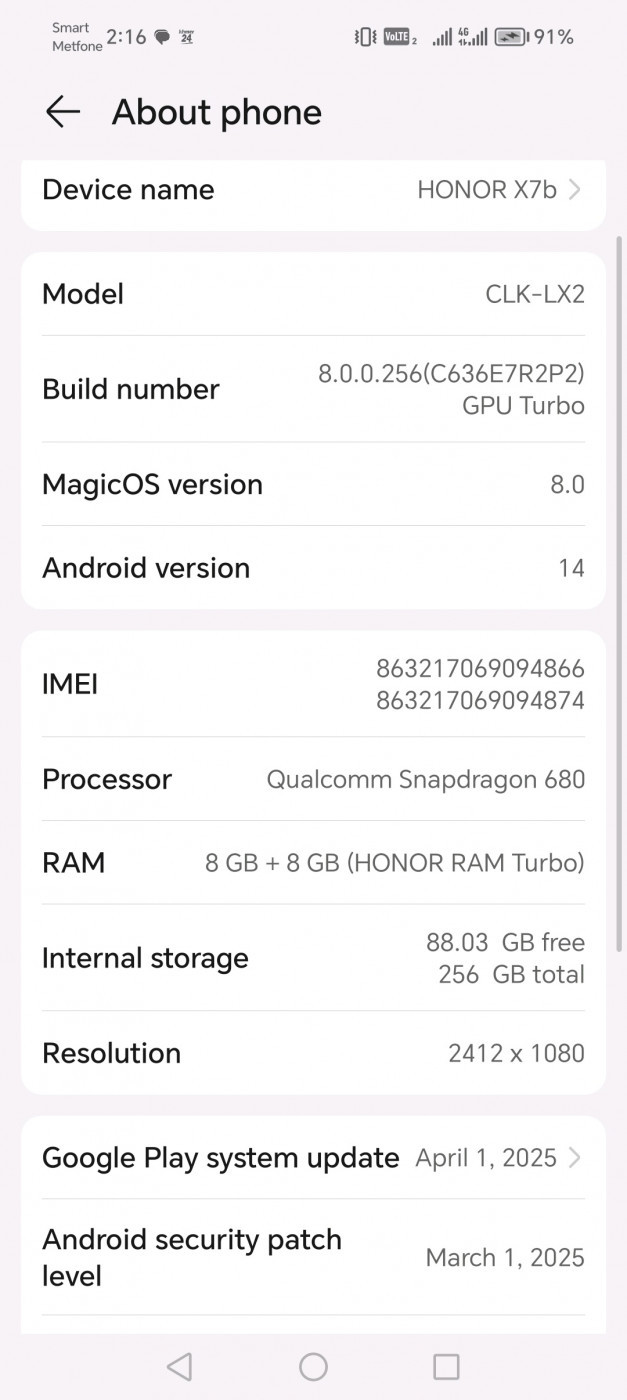This screenshot has width=627, height=1400.
Task: Go to the home screen
Action: click(313, 1366)
